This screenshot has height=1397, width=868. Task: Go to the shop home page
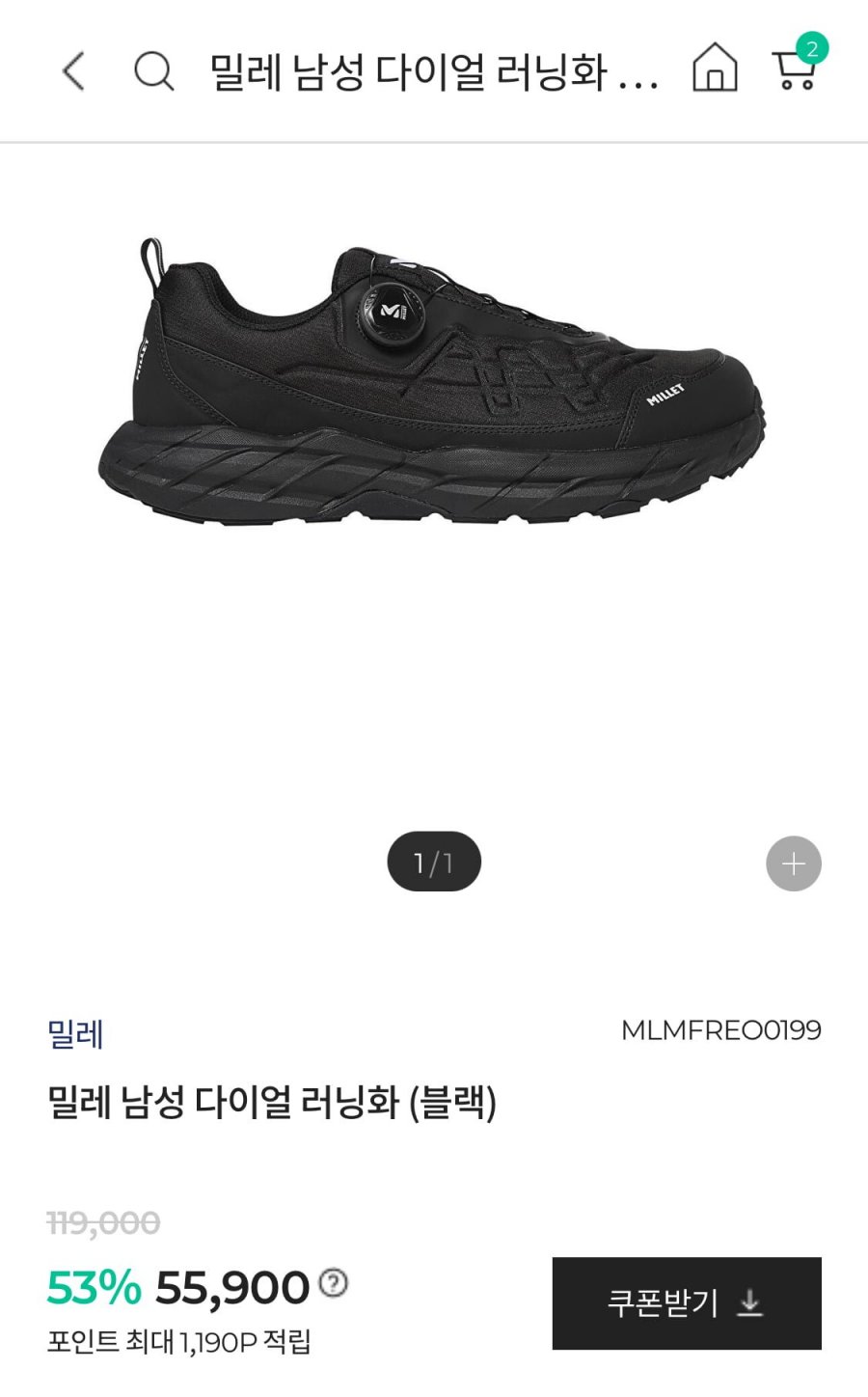pyautogui.click(x=715, y=69)
